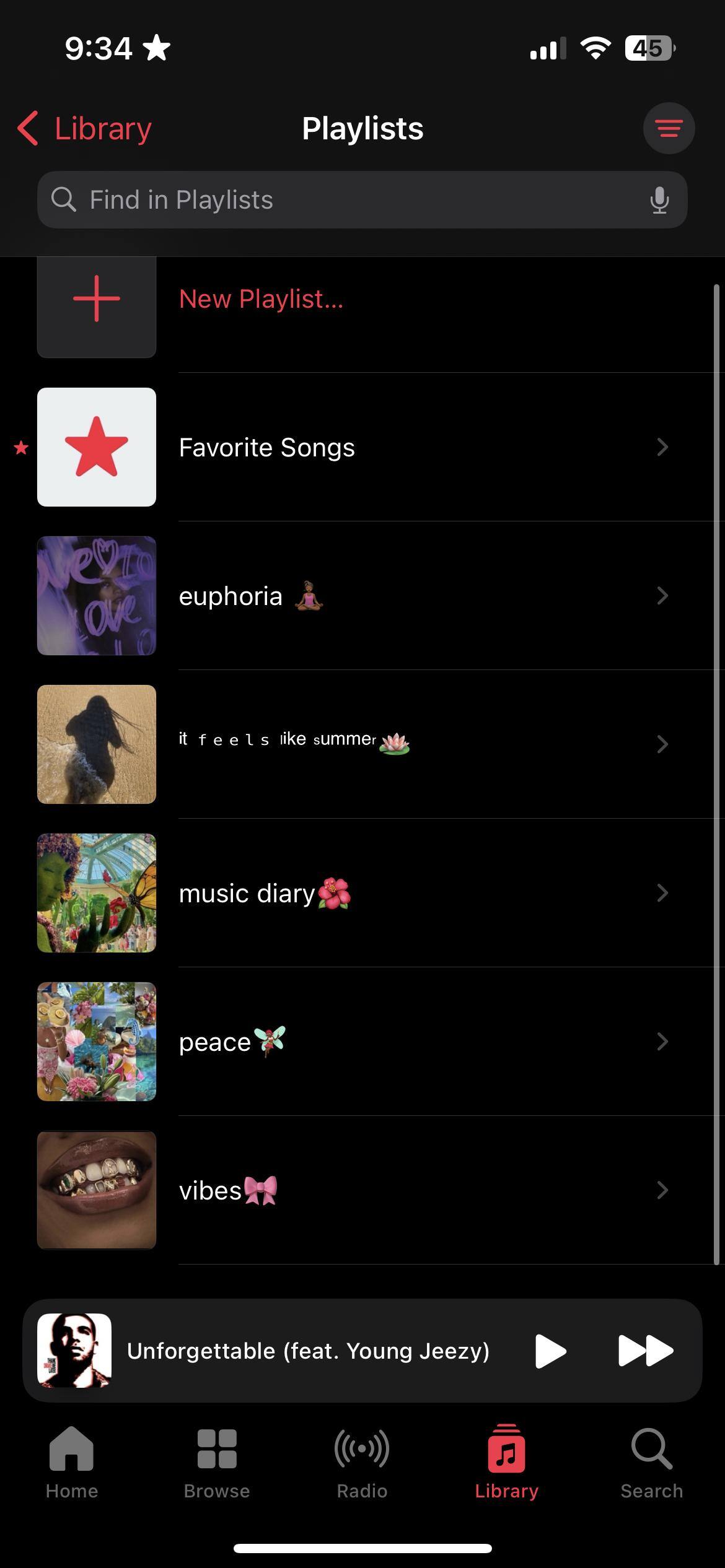Select the Library tab

tap(506, 1462)
